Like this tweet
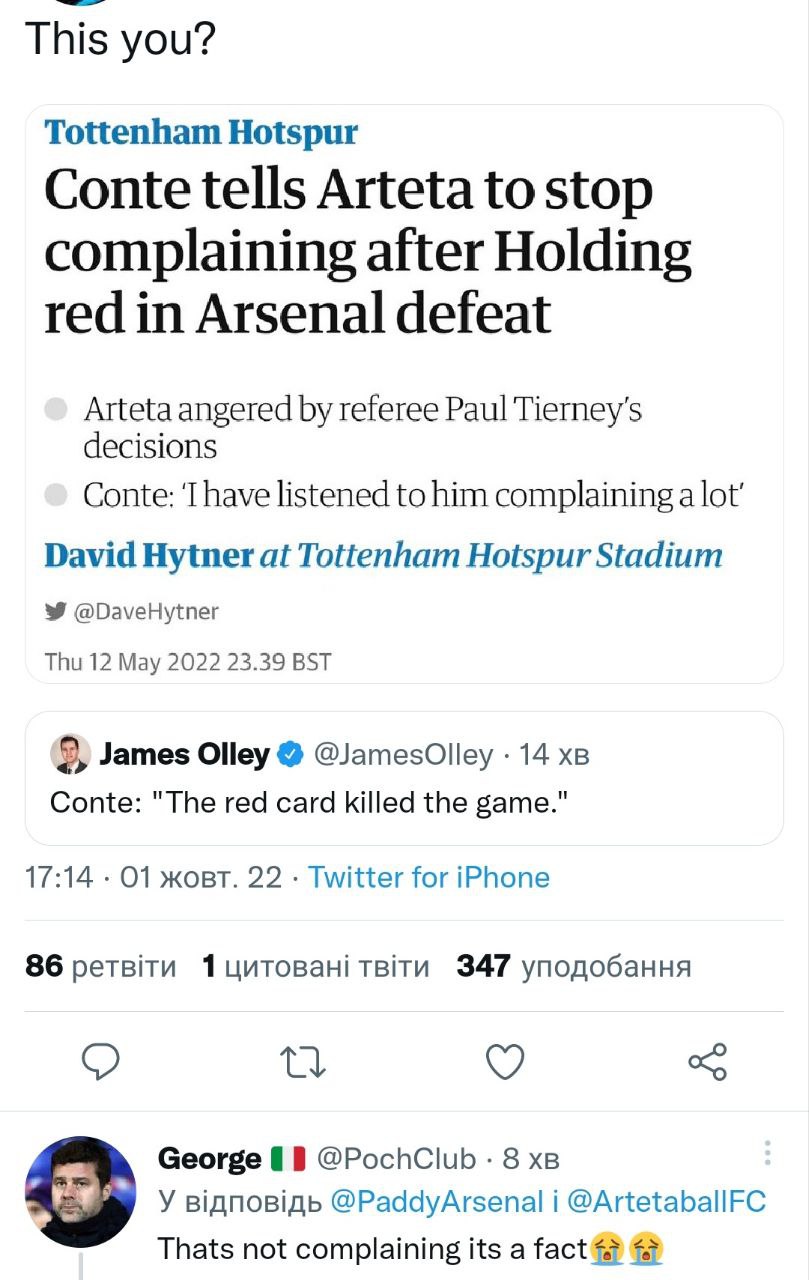This screenshot has height=1280, width=809. click(x=505, y=1062)
